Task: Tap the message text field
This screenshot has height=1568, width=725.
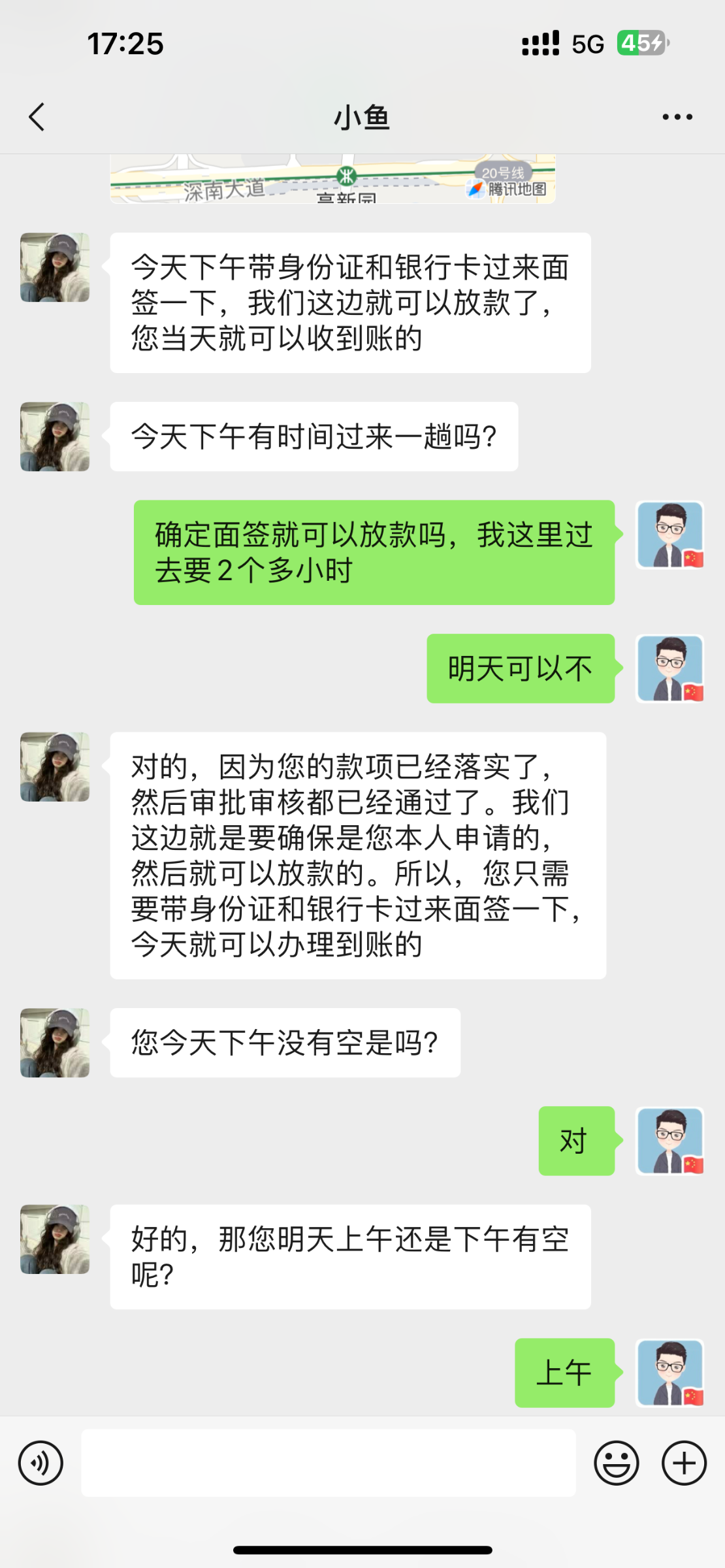Action: [x=328, y=1463]
